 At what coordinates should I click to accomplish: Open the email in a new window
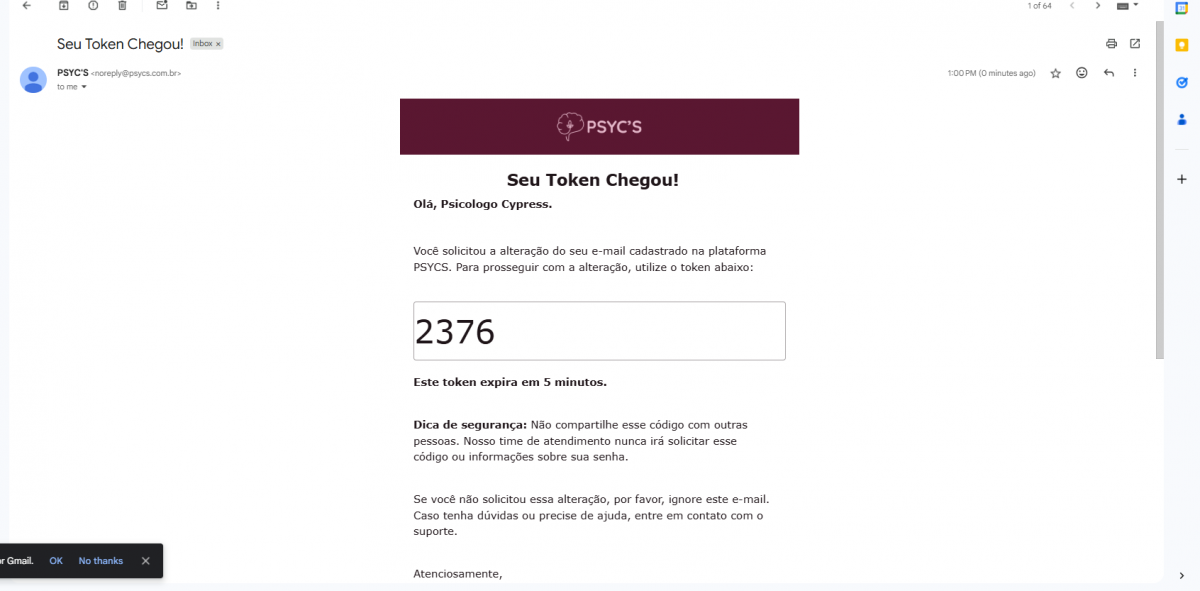1135,44
